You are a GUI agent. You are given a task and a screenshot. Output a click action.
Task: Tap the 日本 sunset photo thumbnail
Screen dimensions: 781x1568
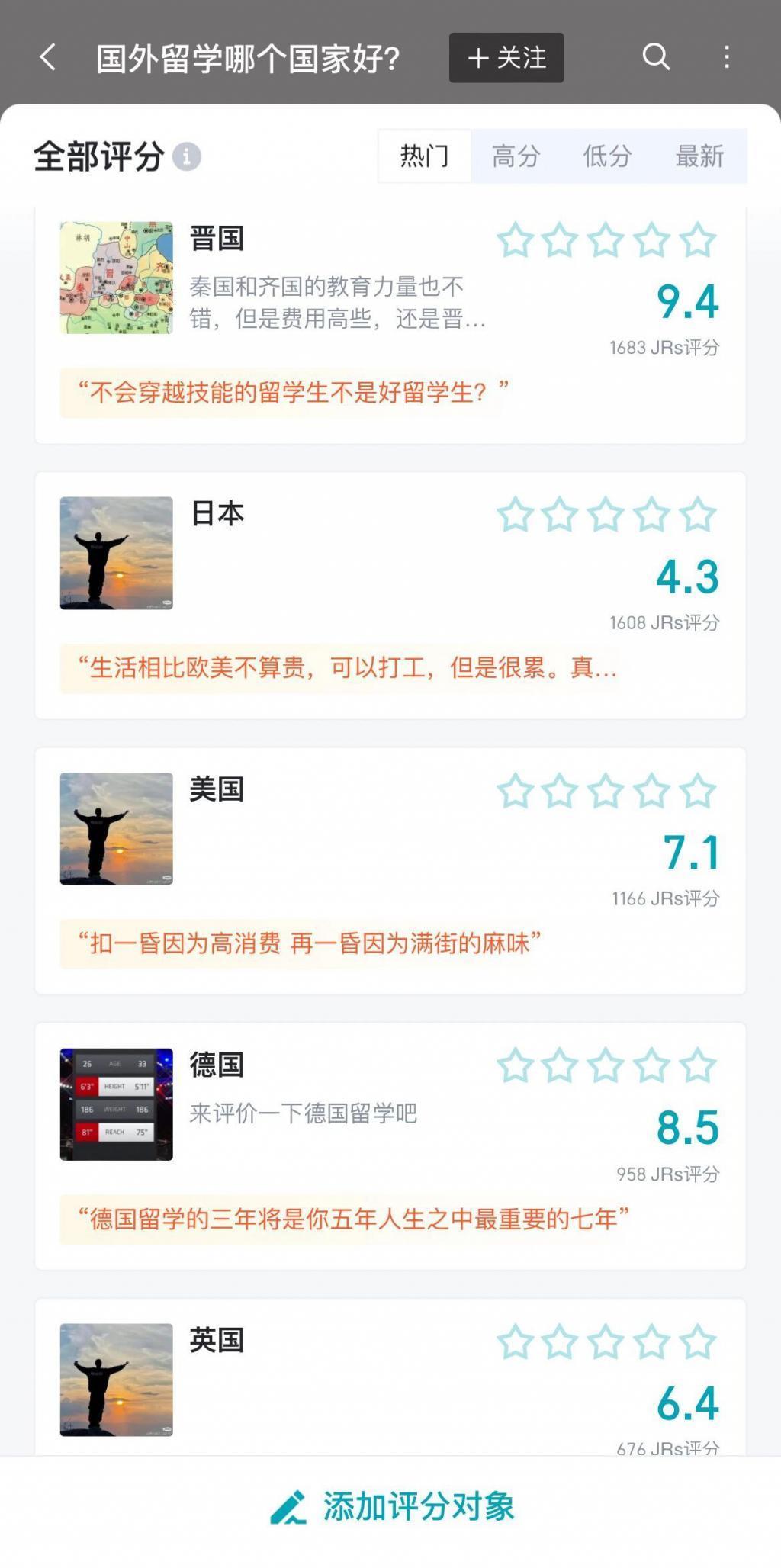(x=116, y=553)
